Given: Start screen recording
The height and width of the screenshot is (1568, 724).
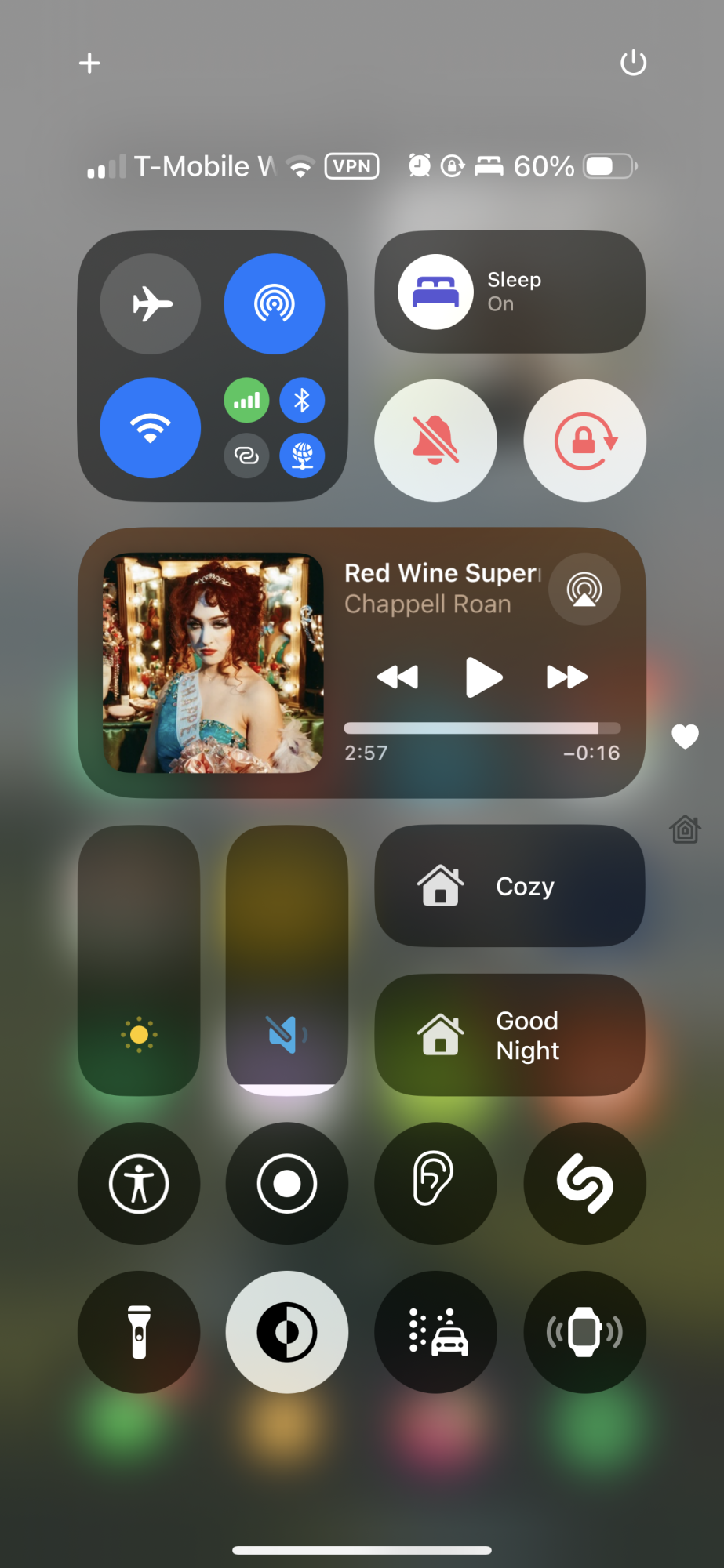Looking at the screenshot, I should [x=287, y=1183].
